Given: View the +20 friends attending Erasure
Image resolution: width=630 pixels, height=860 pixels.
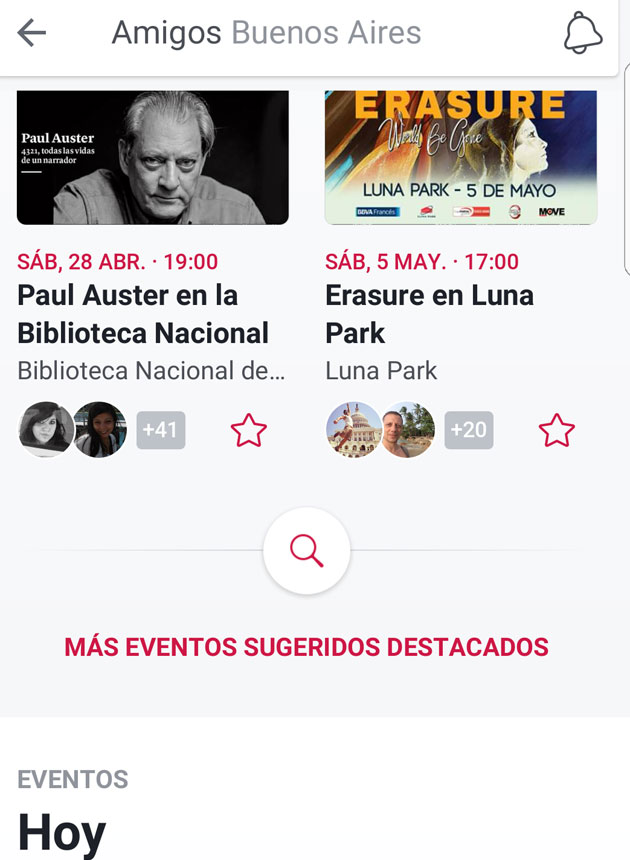Looking at the screenshot, I should click(x=468, y=431).
